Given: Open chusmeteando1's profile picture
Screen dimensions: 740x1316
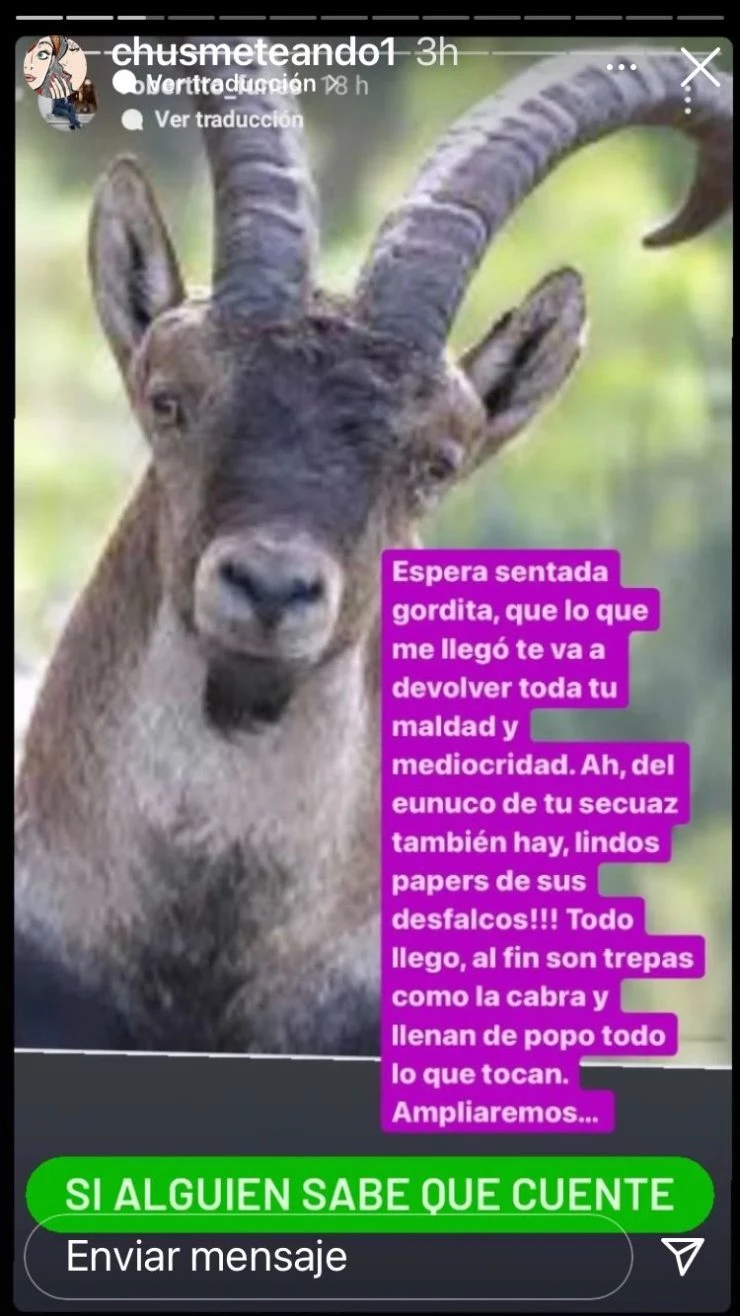Looking at the screenshot, I should pyautogui.click(x=55, y=67).
